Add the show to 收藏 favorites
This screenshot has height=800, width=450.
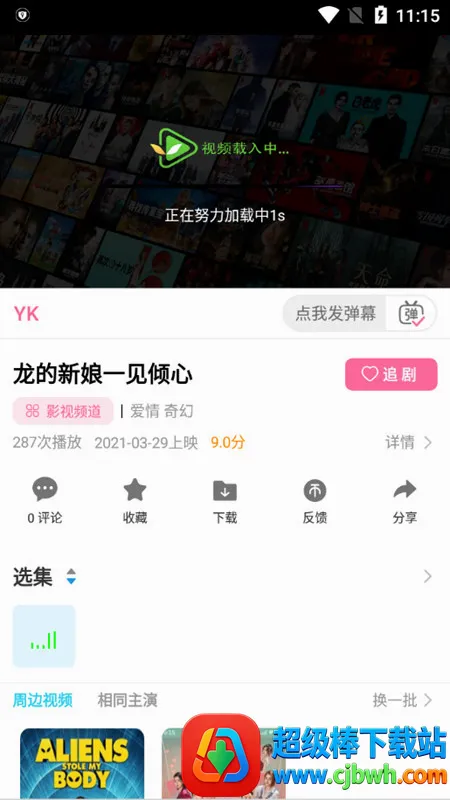[x=135, y=501]
